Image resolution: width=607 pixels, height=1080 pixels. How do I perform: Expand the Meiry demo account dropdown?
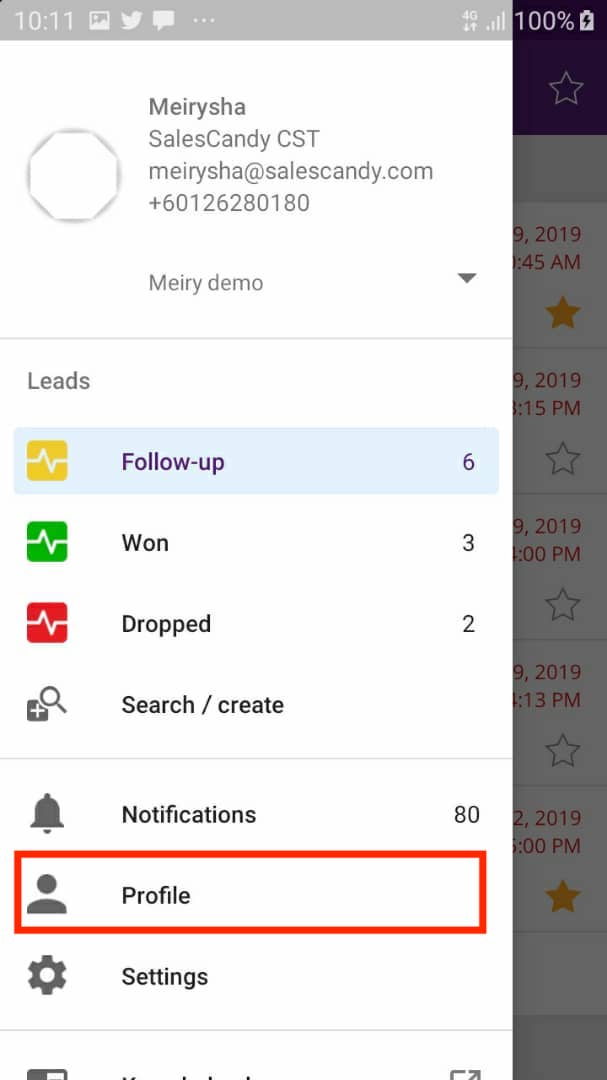tap(466, 279)
